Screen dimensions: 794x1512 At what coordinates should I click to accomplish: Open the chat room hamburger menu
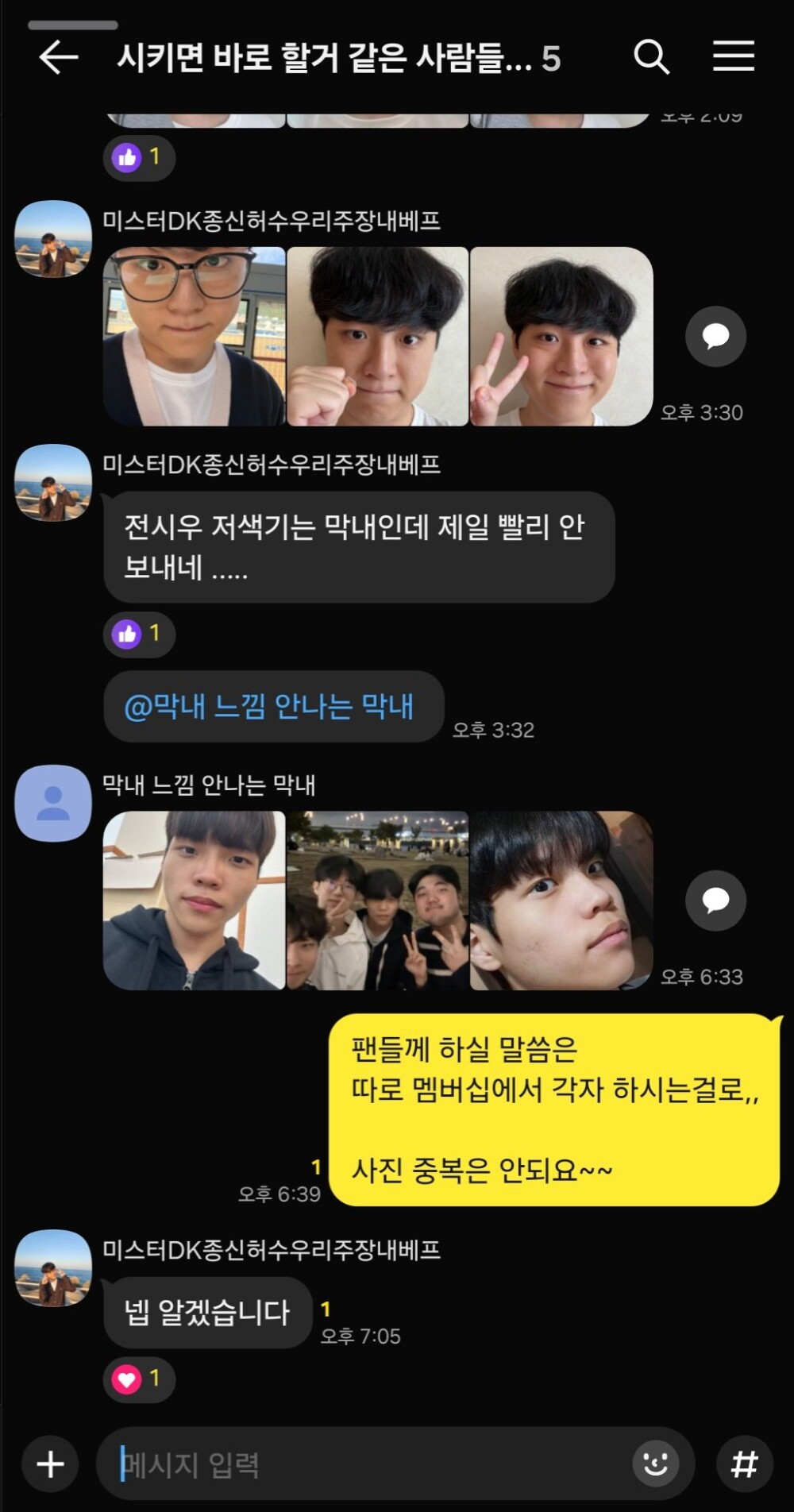click(733, 56)
